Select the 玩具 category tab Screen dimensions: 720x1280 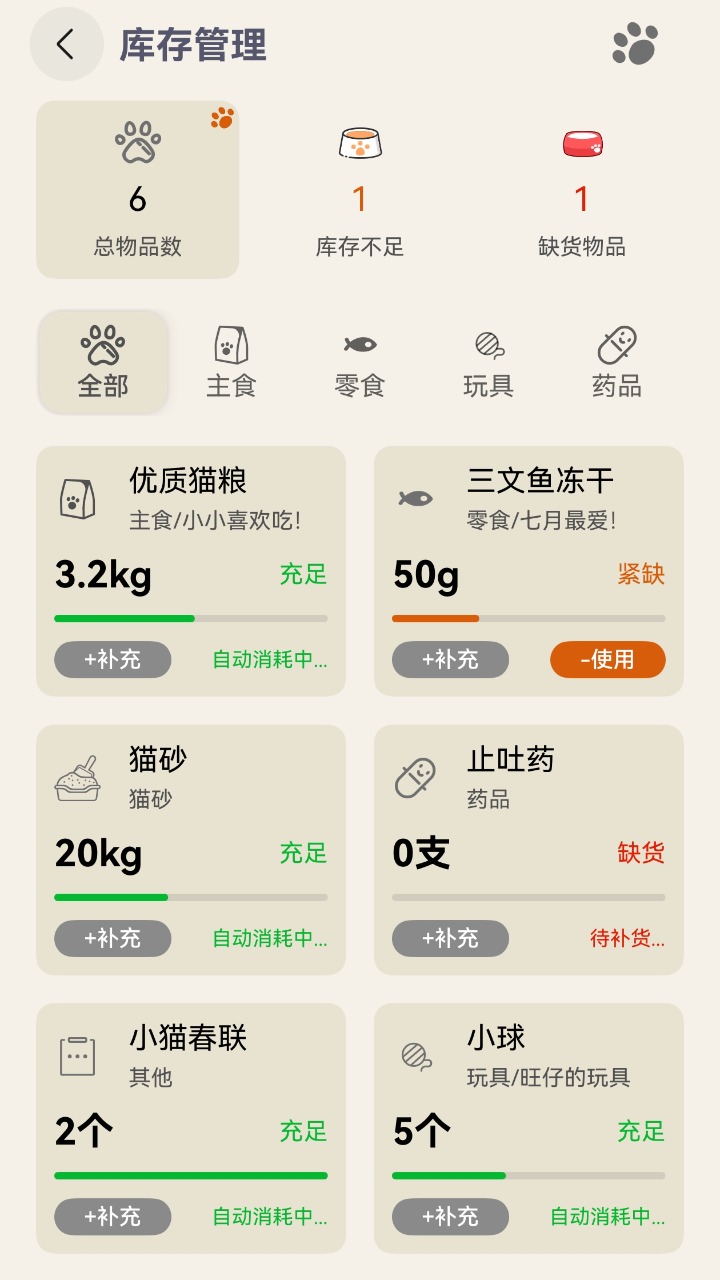487,362
